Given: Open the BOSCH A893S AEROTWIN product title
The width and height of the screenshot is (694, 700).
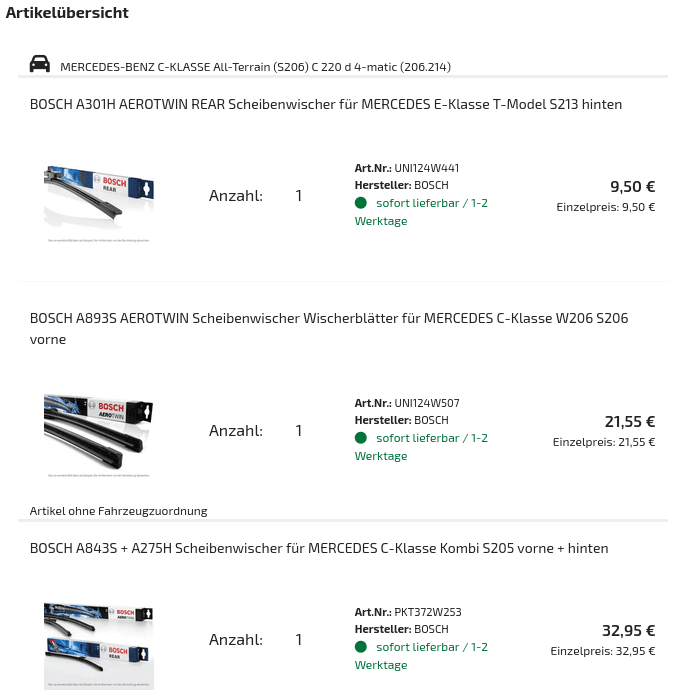Looking at the screenshot, I should (x=328, y=318).
